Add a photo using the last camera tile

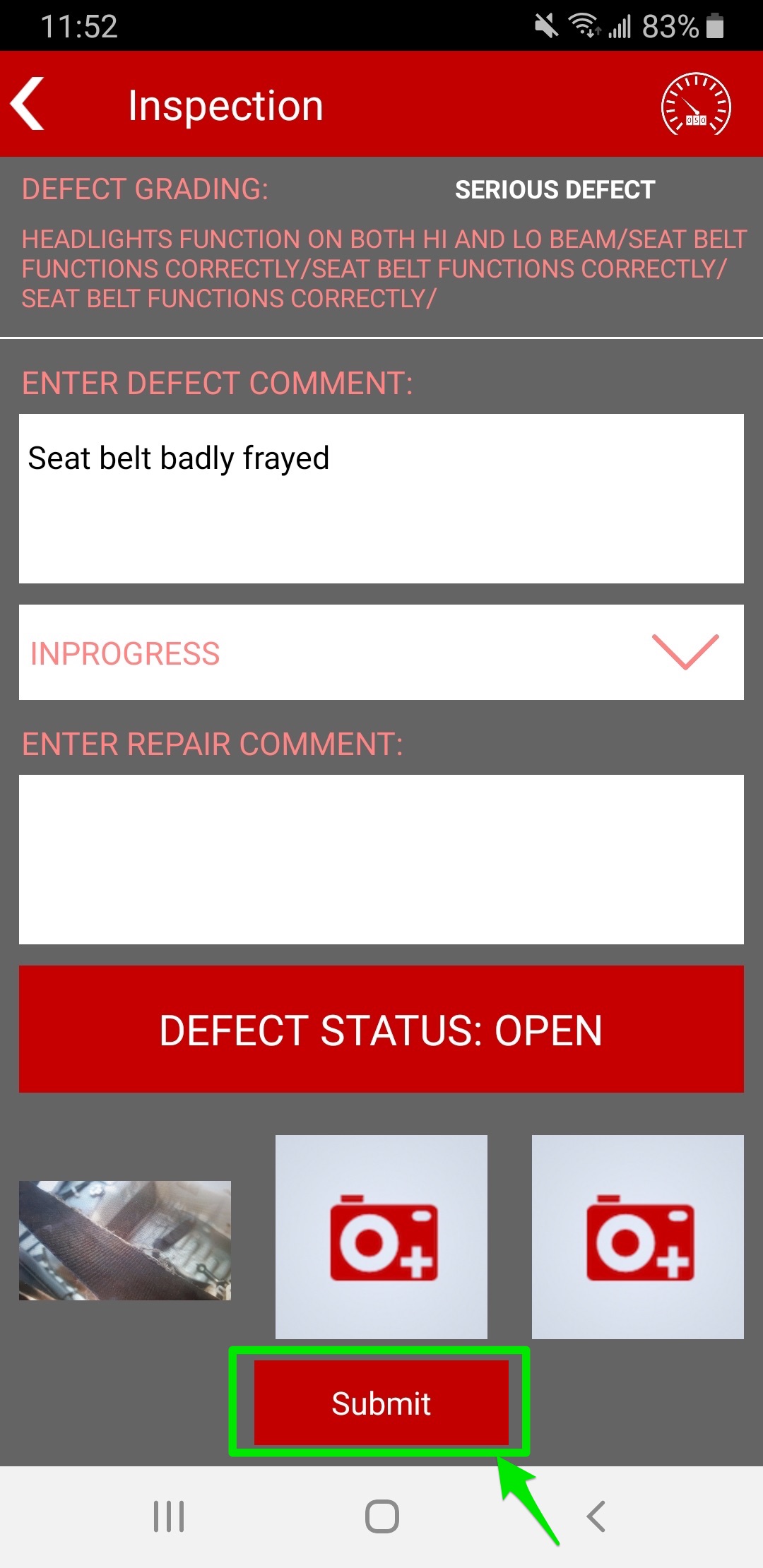(638, 1237)
